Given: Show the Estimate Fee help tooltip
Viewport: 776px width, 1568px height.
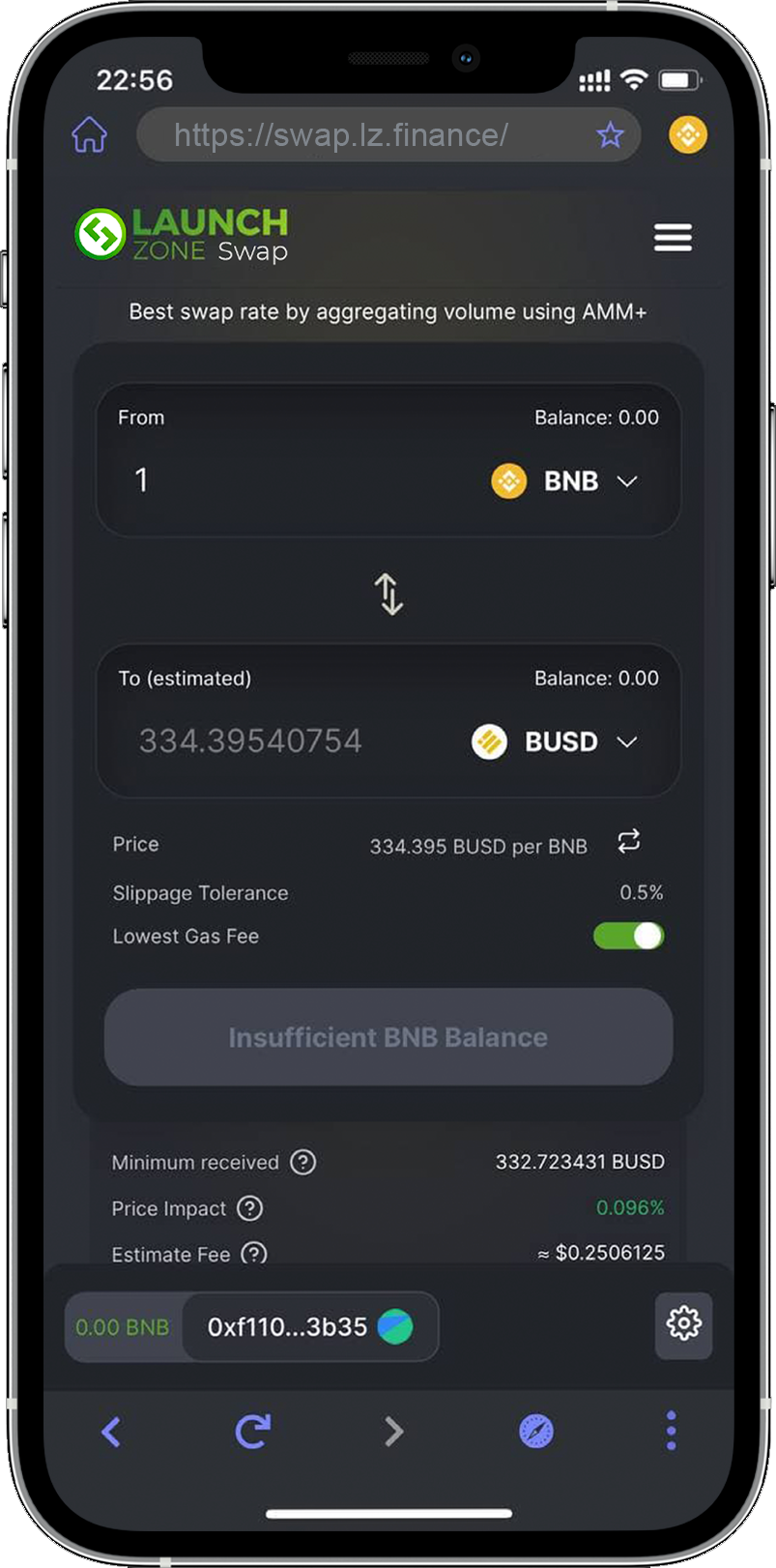Looking at the screenshot, I should 254,1254.
